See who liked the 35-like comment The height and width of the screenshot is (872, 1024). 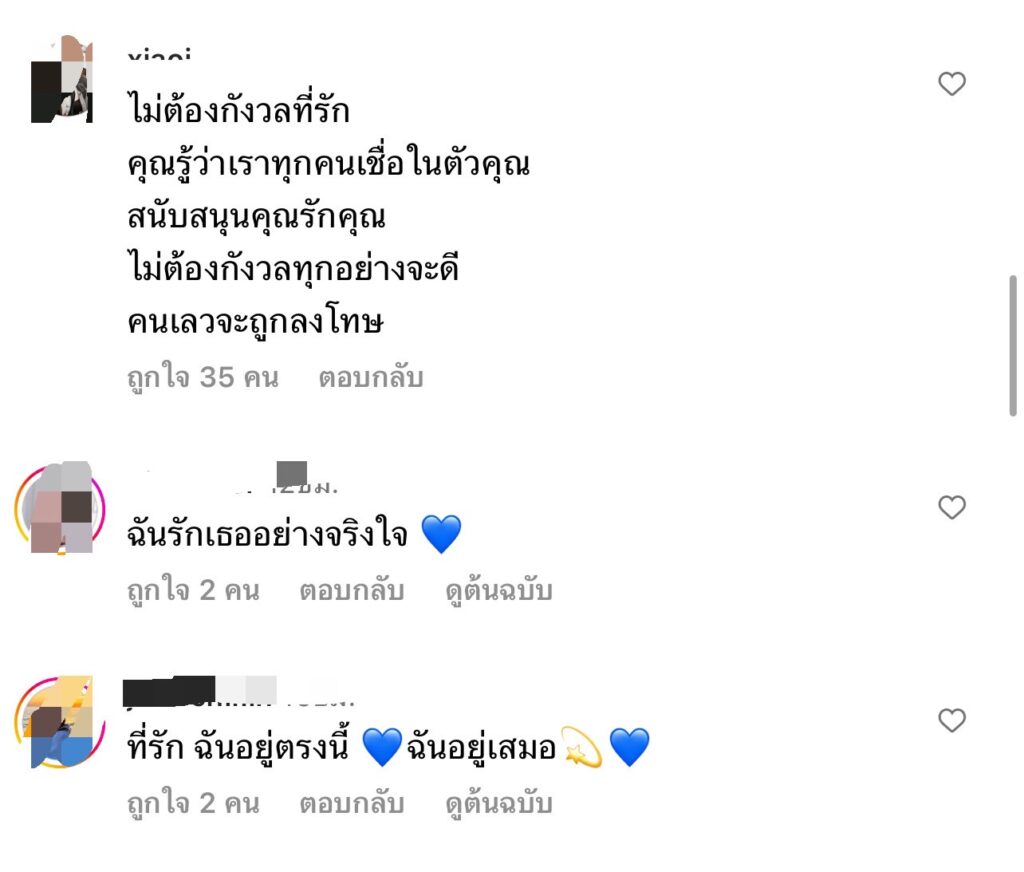[202, 378]
